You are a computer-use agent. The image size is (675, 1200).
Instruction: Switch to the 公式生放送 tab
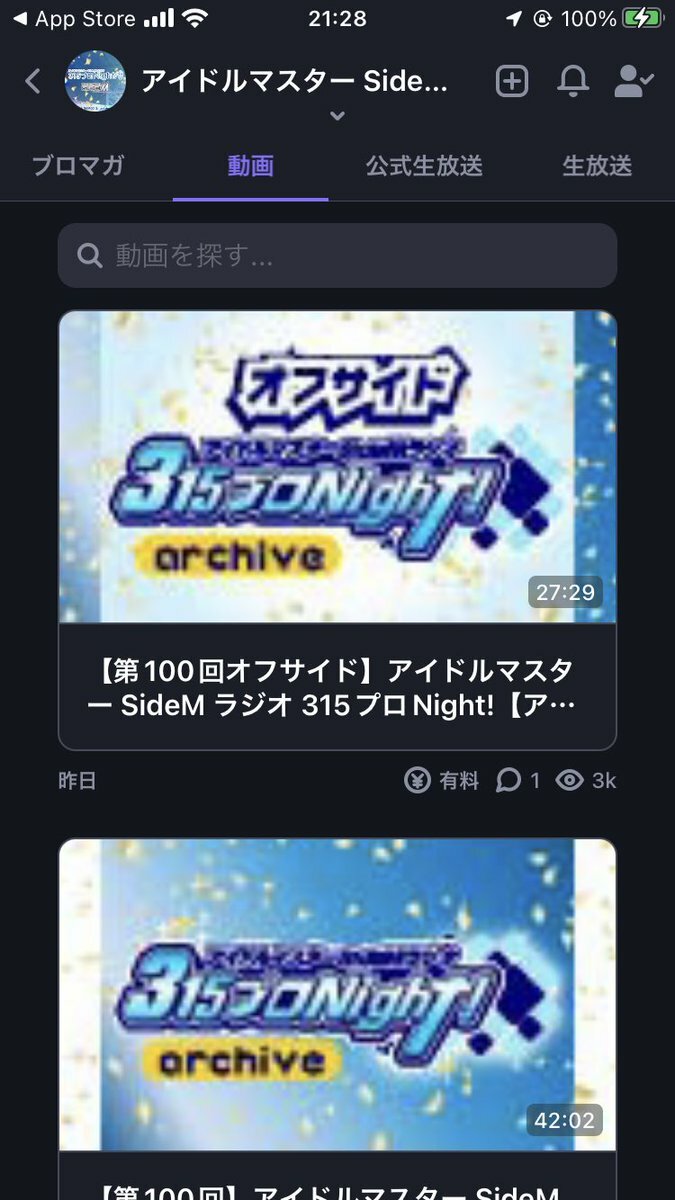424,166
